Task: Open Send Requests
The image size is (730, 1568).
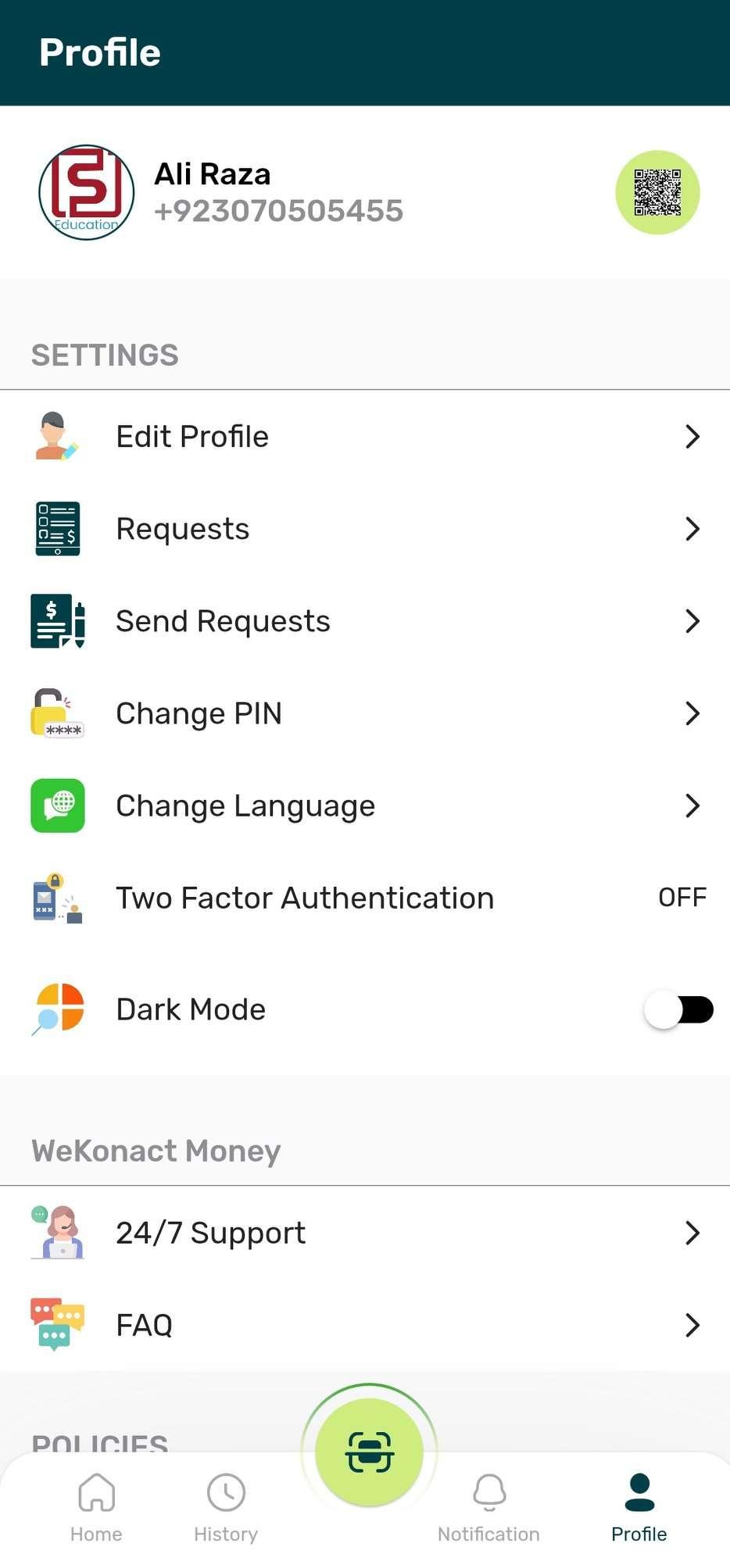Action: (365, 620)
